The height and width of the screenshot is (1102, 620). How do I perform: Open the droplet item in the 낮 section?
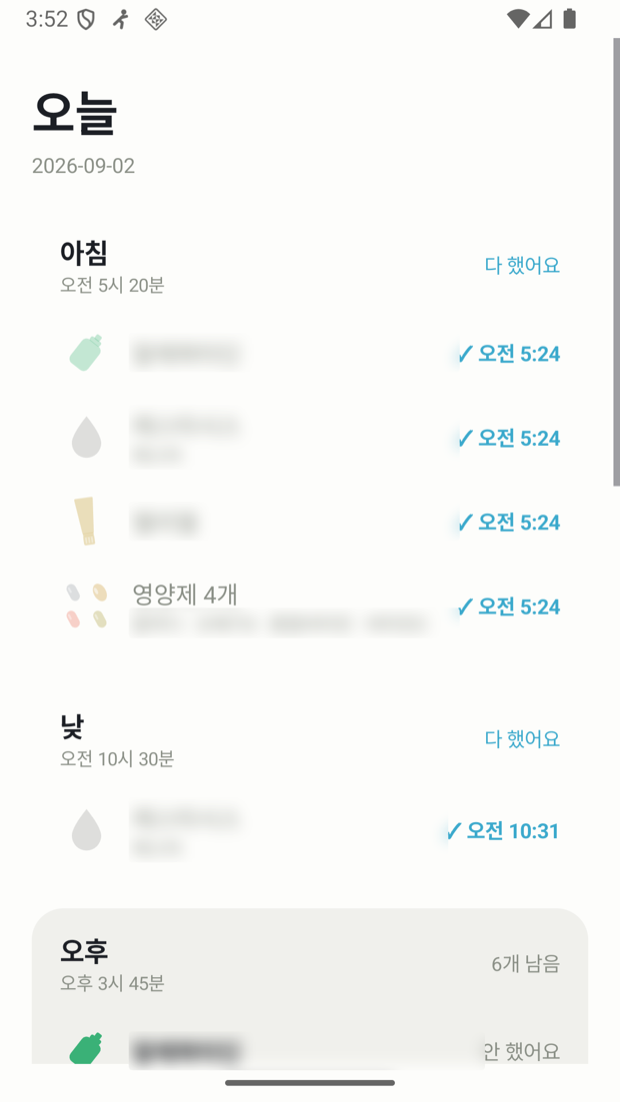310,831
